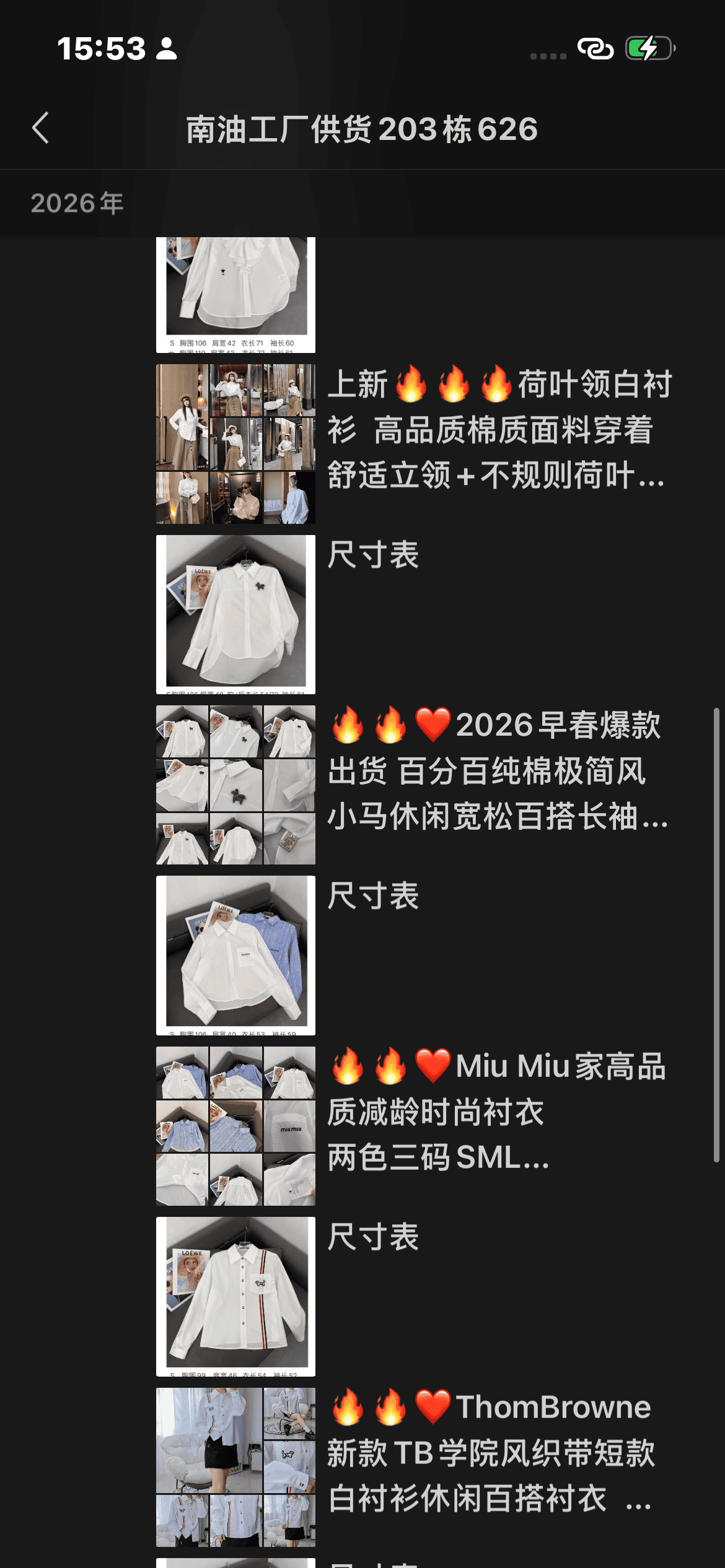Open photo grid of ruffle collar shirt
The image size is (725, 1568).
(x=235, y=444)
